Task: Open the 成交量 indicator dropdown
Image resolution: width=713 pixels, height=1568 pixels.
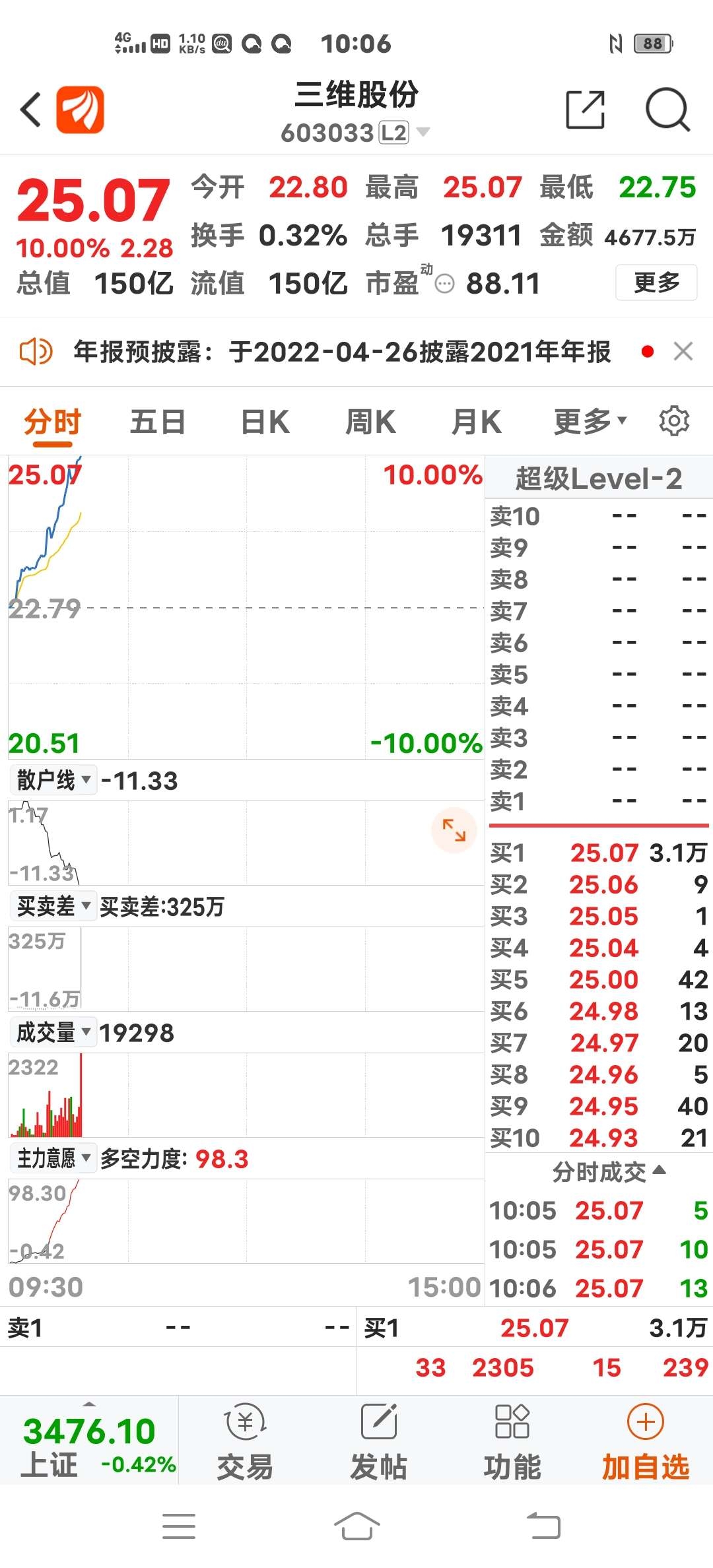Action: coord(53,1032)
